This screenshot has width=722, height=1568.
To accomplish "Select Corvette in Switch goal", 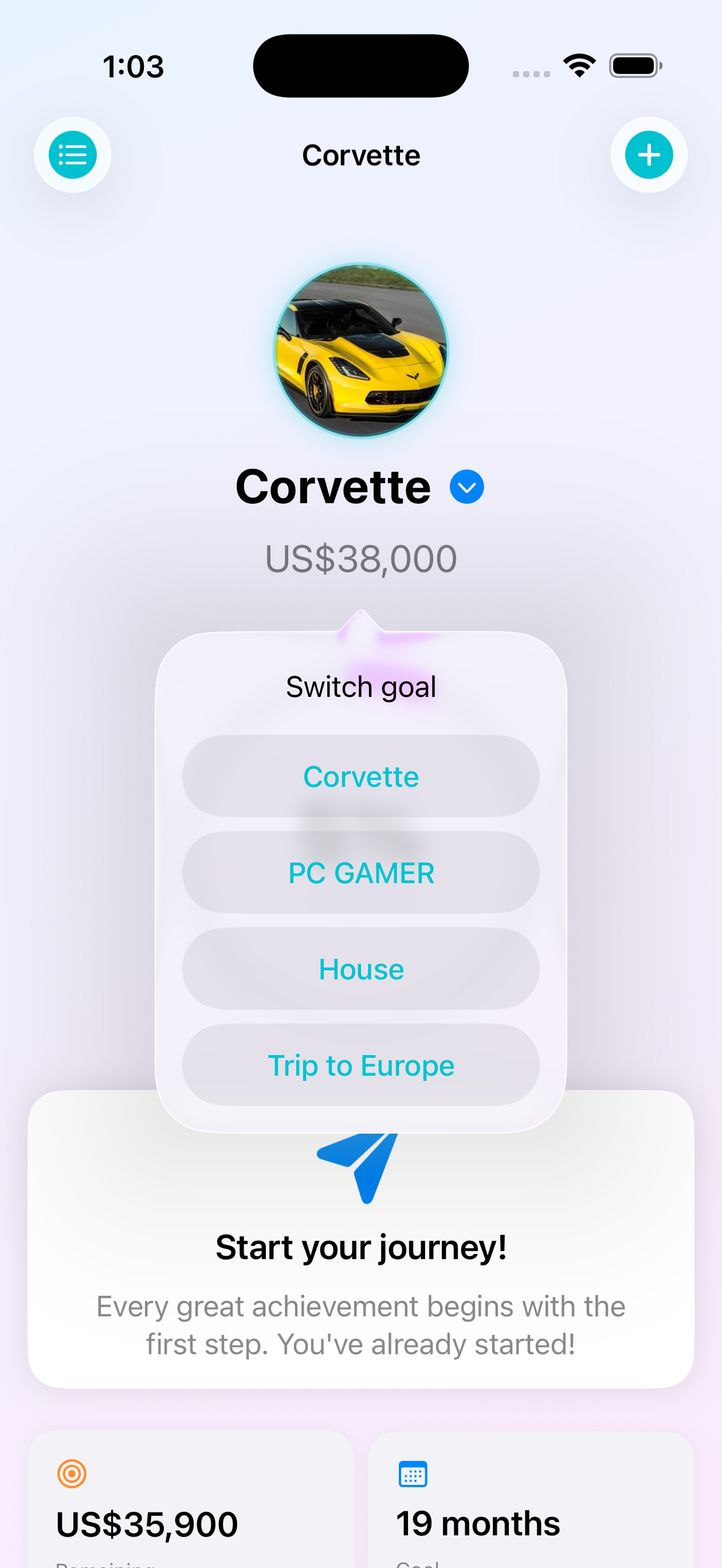I will 360,776.
